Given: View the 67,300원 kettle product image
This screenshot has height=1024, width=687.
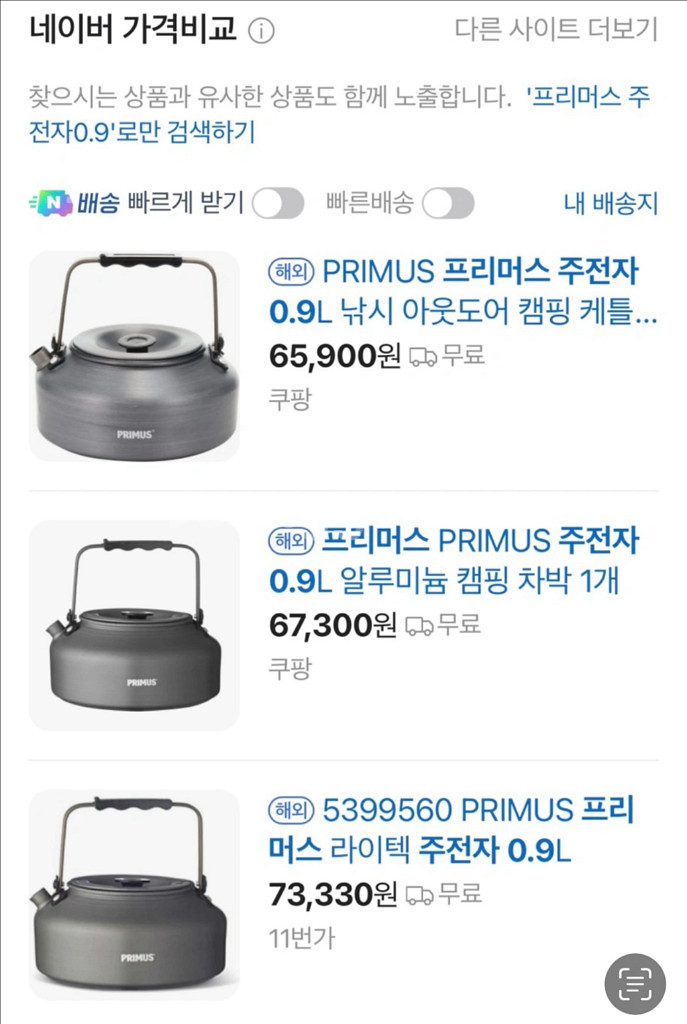Looking at the screenshot, I should click(x=135, y=625).
